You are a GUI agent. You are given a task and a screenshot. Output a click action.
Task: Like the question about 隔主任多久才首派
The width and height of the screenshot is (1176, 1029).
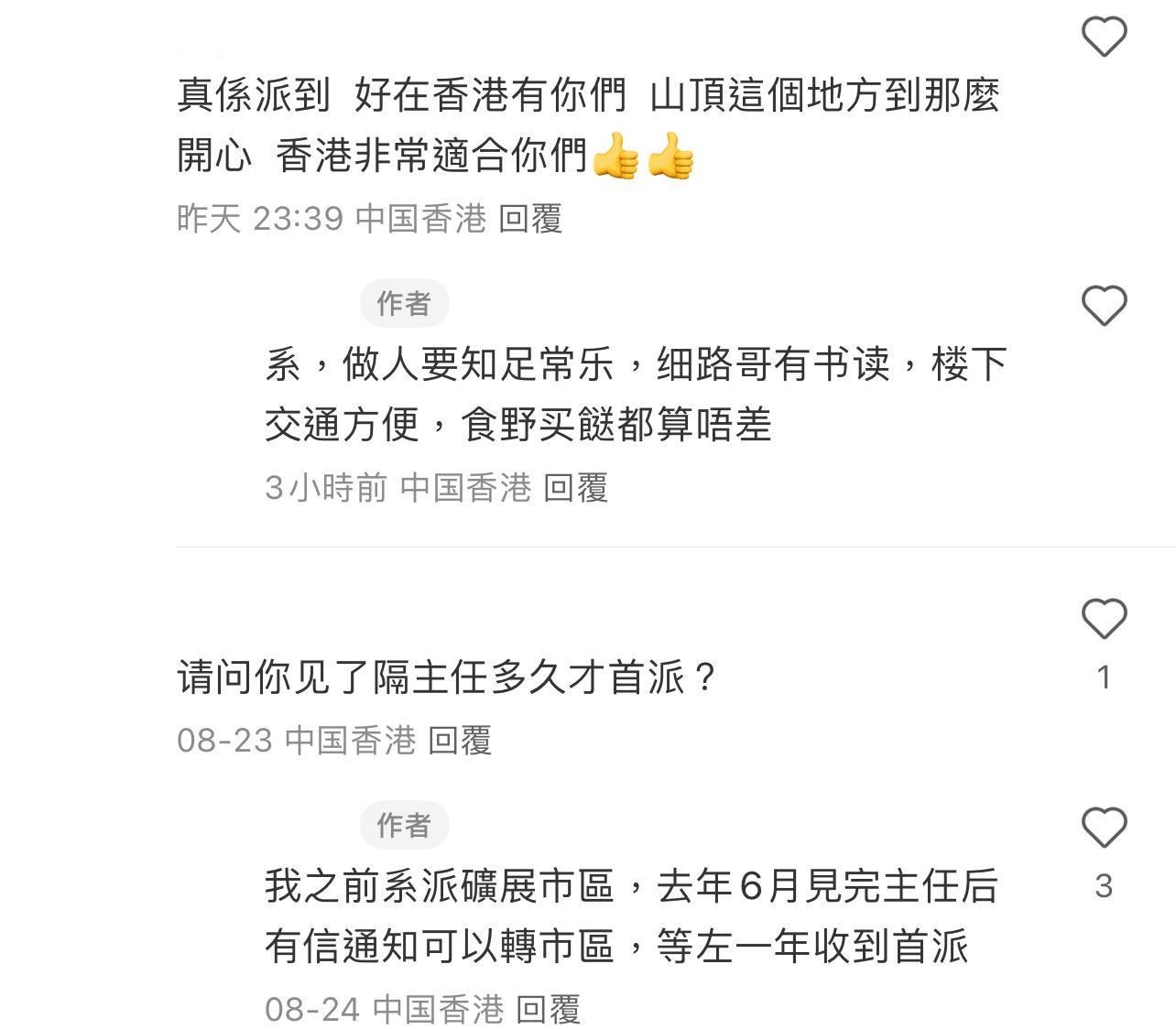pos(1104,620)
